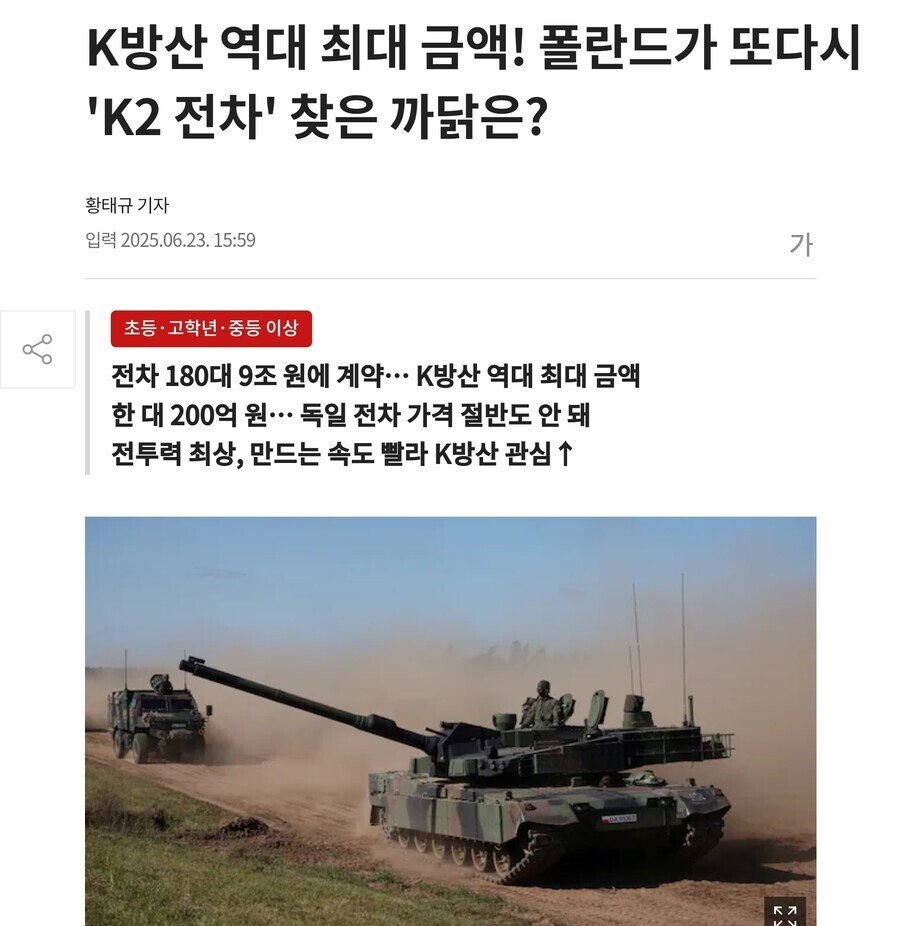
Task: Tap the 초등·고학년·중등 이상 tag
Action: tap(212, 328)
